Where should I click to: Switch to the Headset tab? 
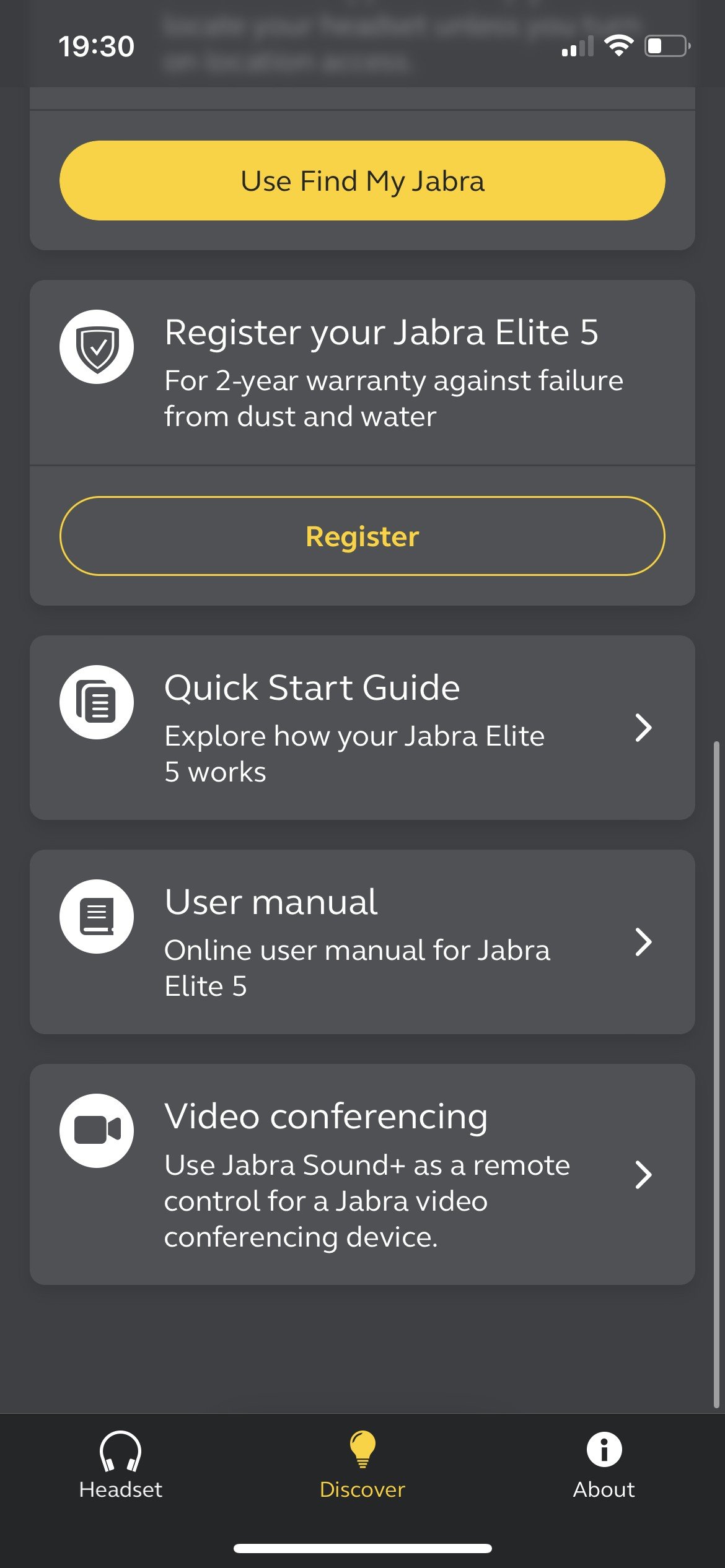pos(120,1465)
